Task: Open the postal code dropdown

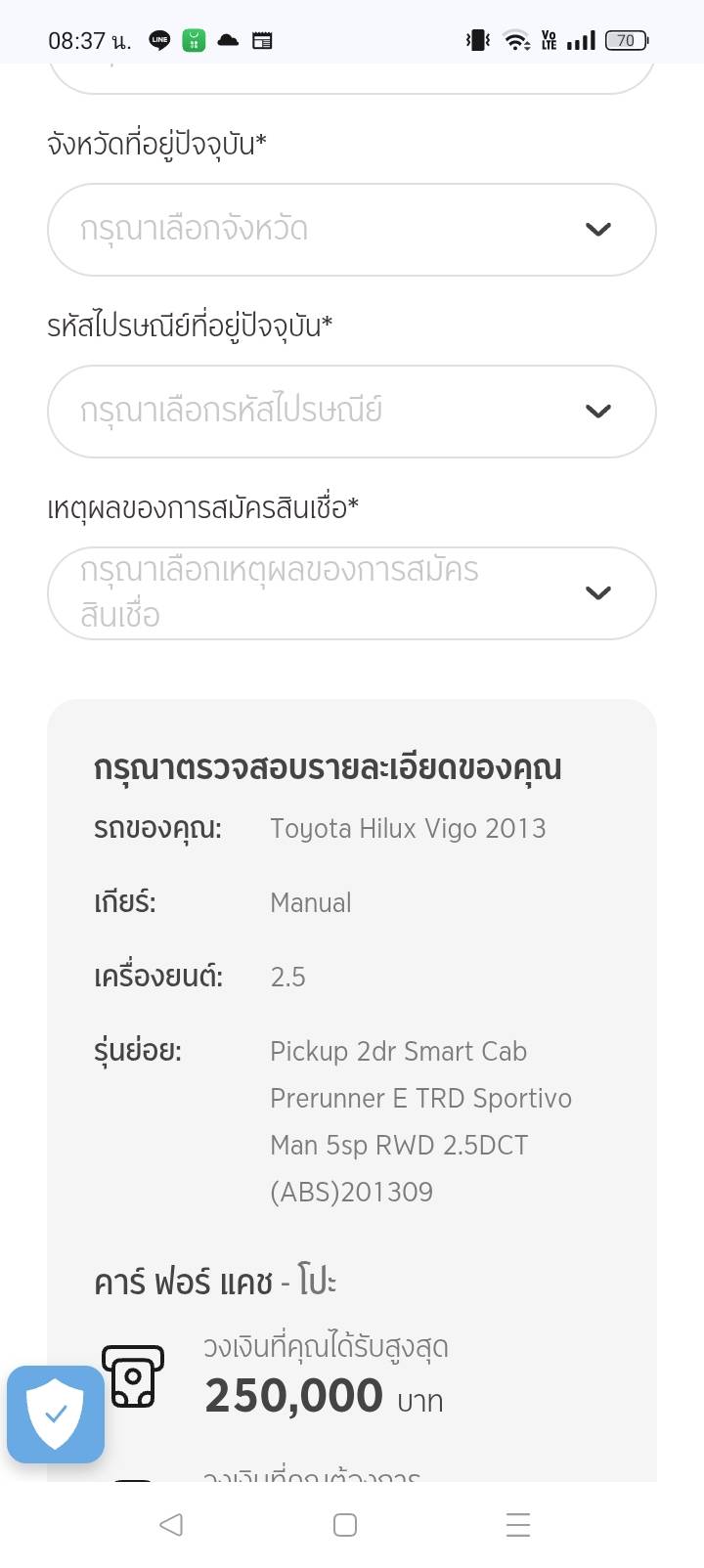Action: (x=351, y=412)
